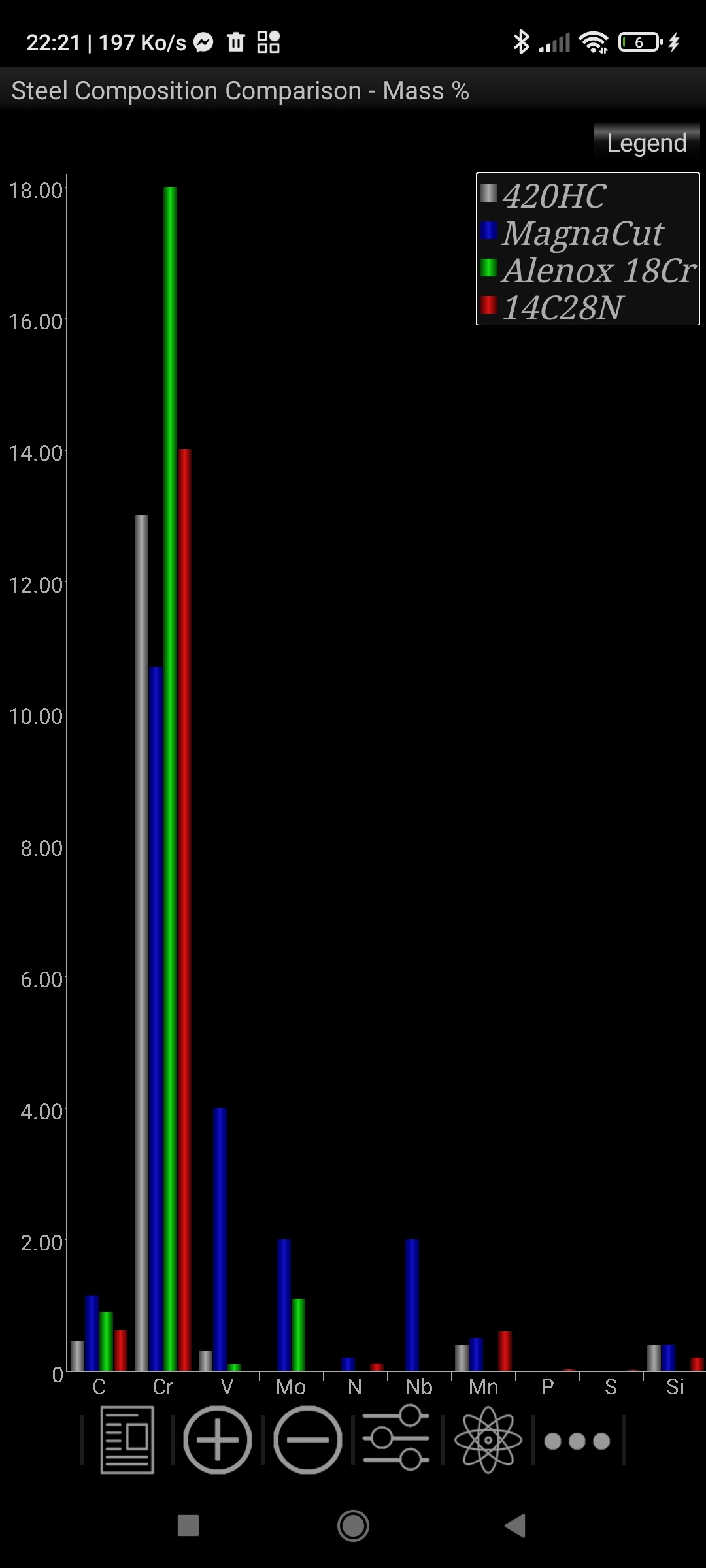Open the three-dot more options
706x1568 pixels.
(577, 1441)
